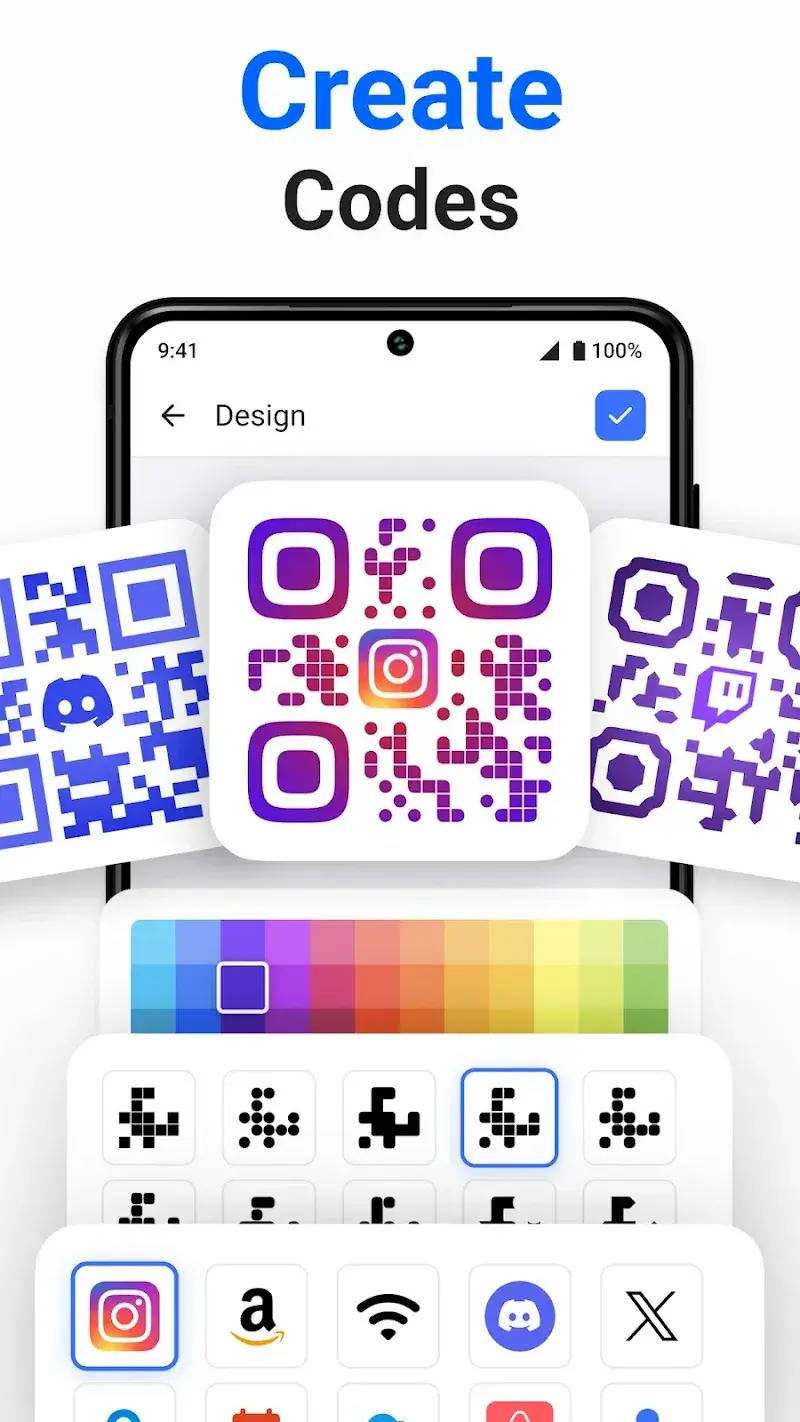Confirm the design with the checkmark button
The image size is (800, 1422).
[x=619, y=415]
